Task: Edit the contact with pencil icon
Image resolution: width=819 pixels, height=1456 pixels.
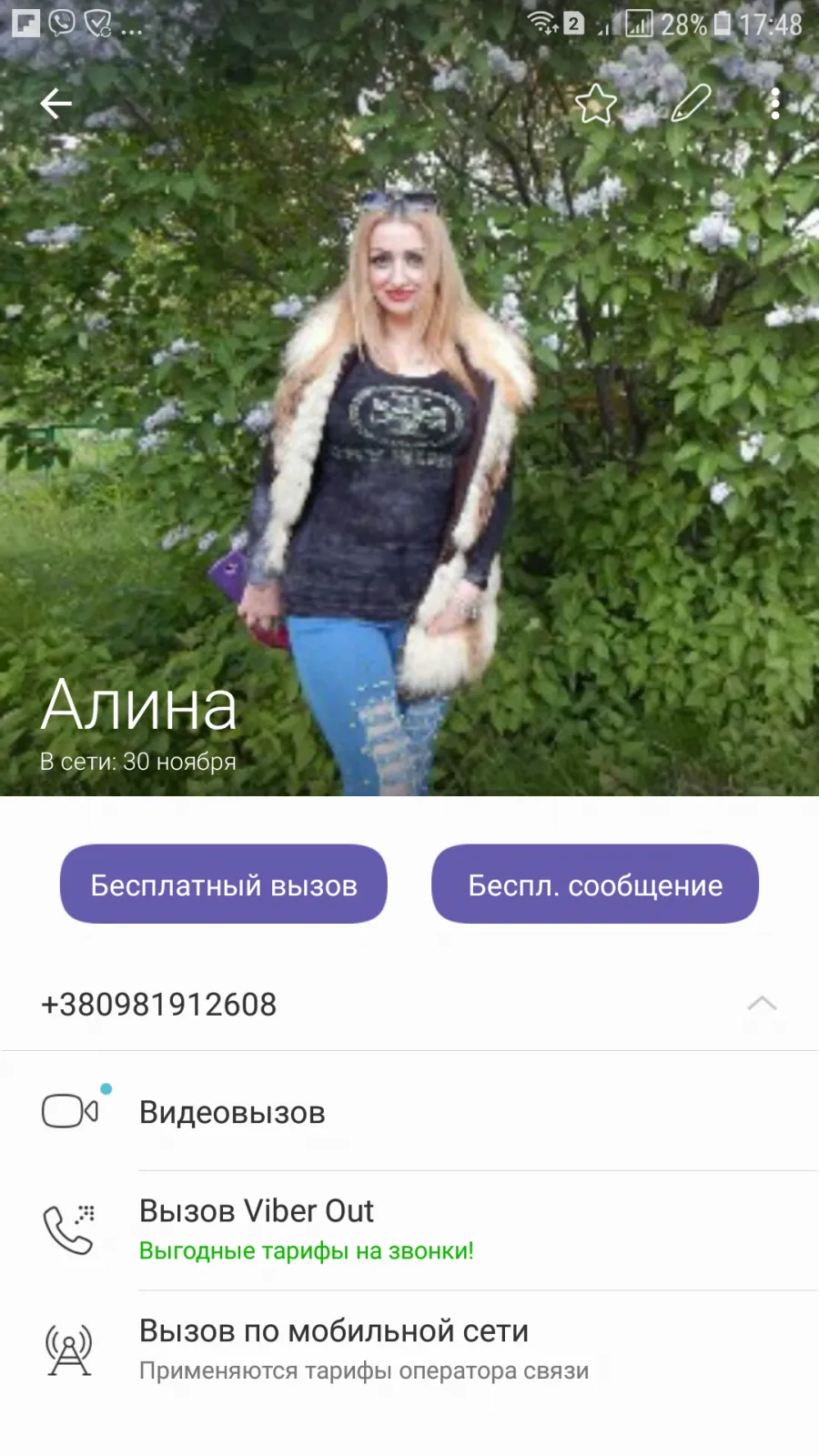Action: 691,104
